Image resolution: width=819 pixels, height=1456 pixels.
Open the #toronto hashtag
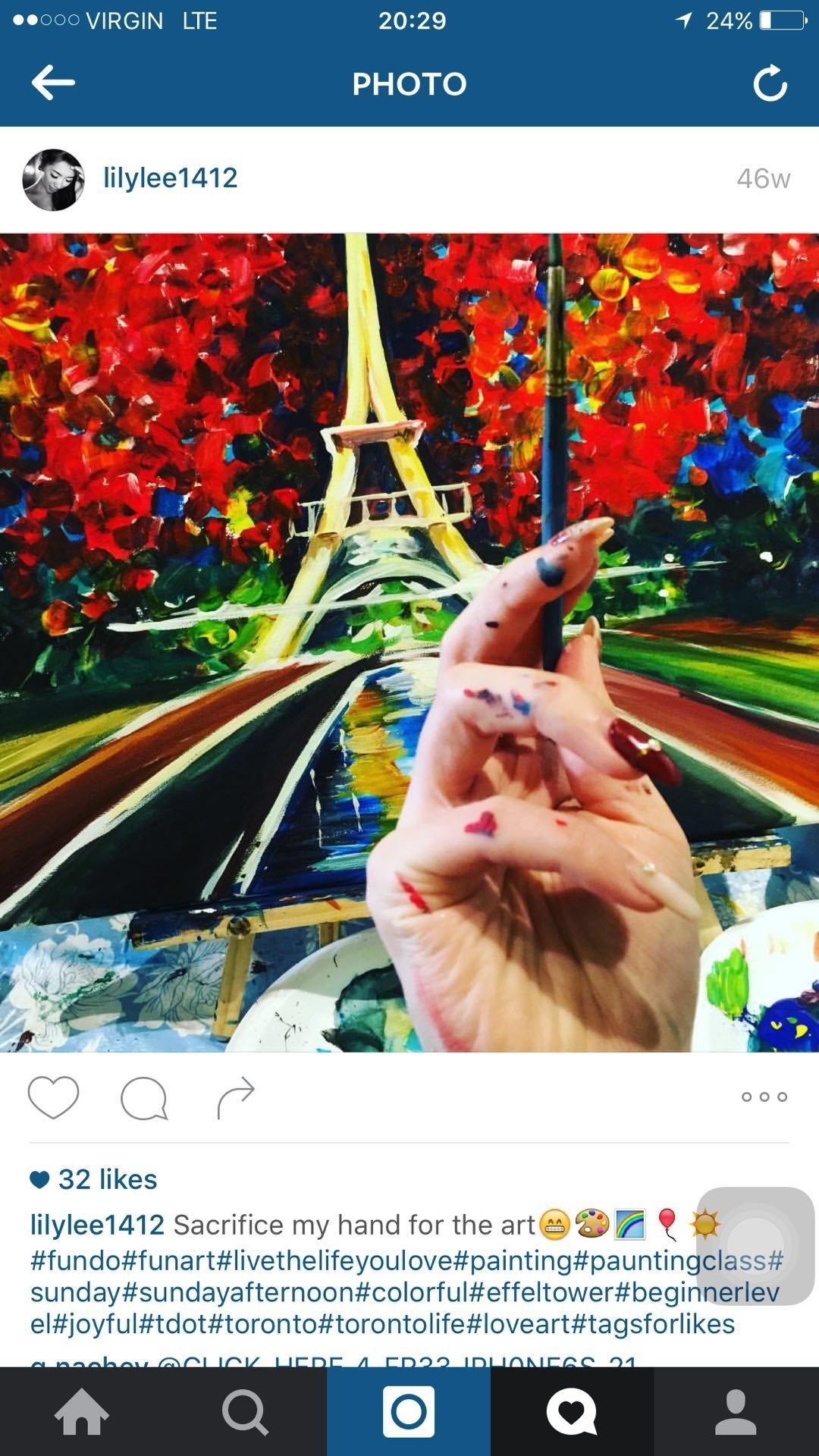[x=262, y=1324]
